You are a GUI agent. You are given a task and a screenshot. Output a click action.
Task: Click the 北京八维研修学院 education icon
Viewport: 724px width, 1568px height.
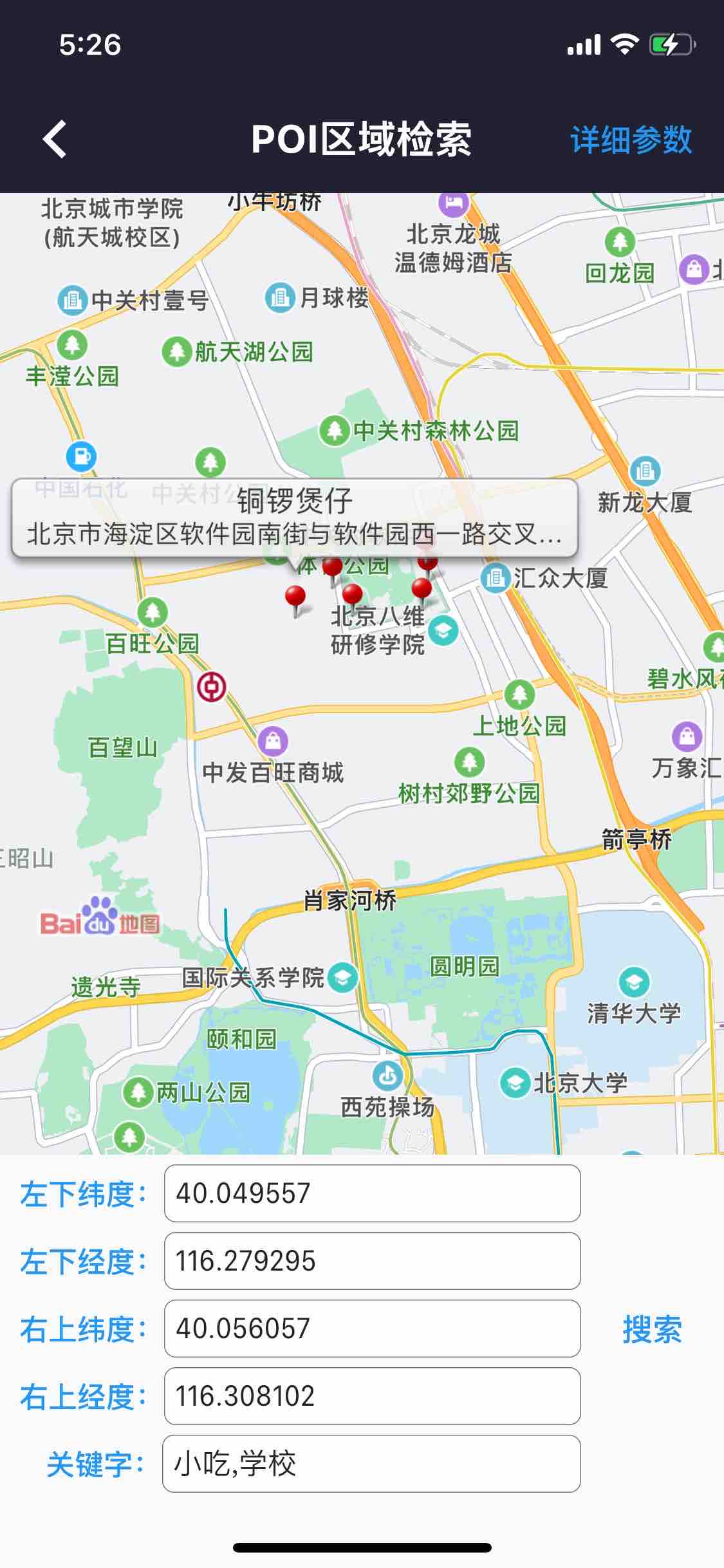(x=443, y=629)
